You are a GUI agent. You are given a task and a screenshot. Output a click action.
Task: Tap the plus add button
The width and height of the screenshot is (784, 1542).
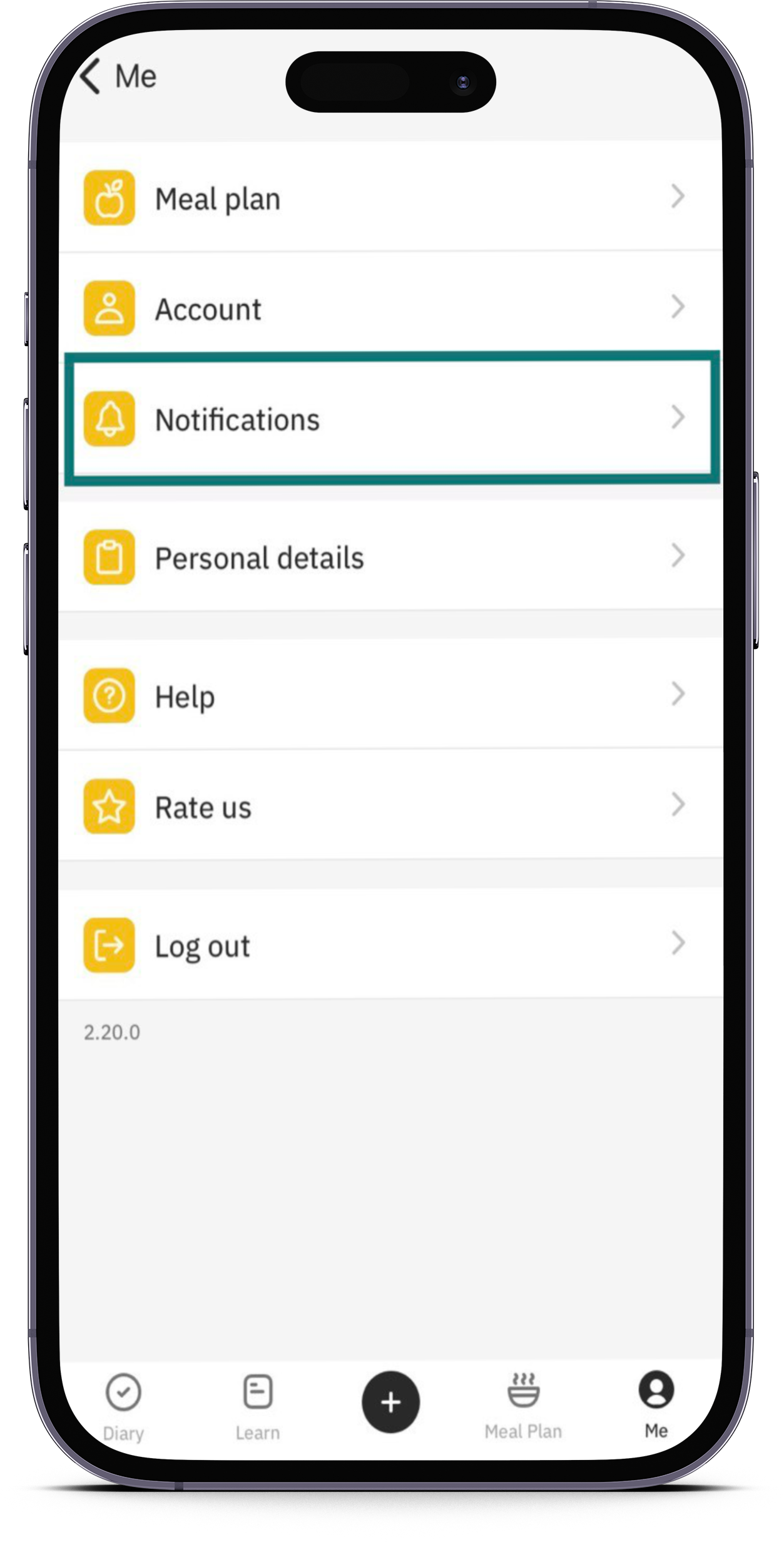pos(390,1402)
